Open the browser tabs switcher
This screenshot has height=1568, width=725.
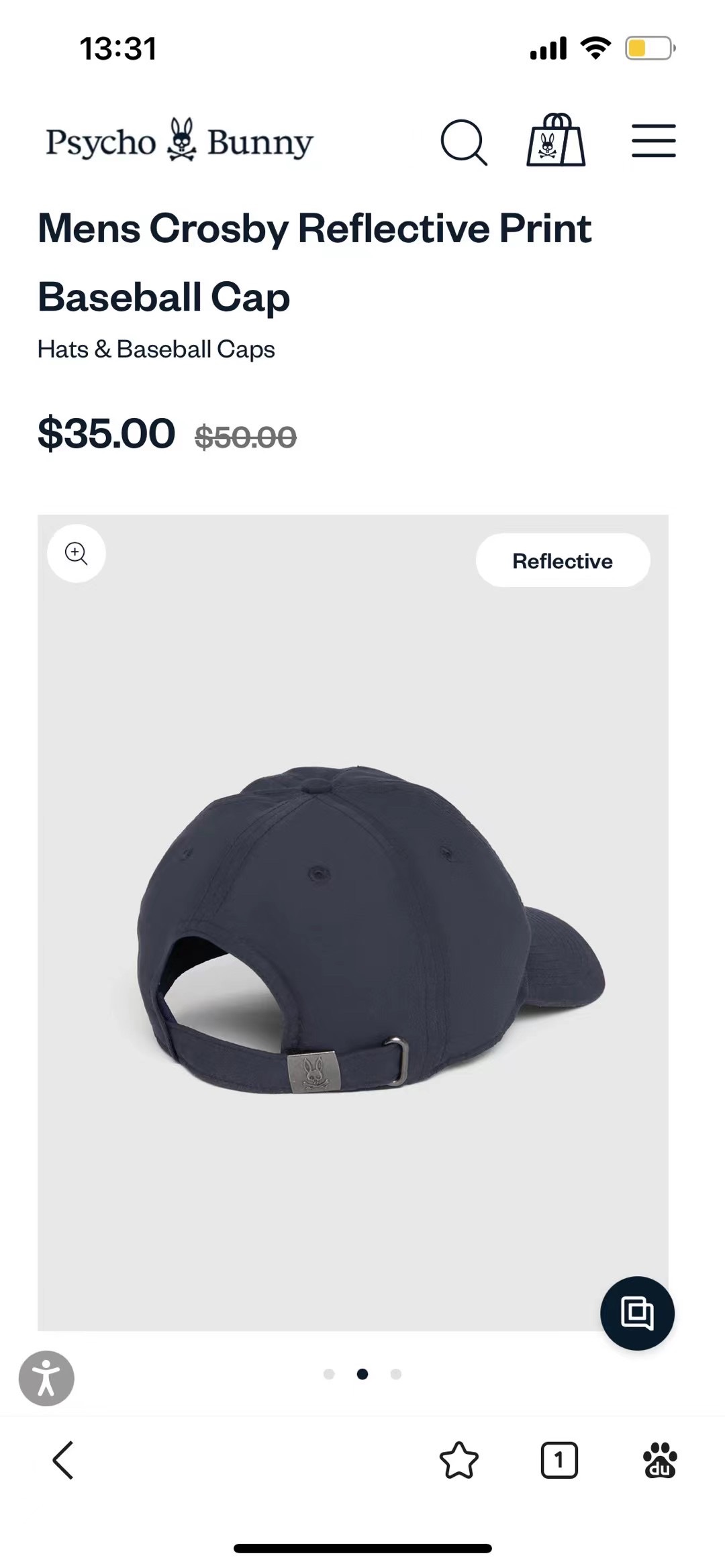pos(559,1460)
